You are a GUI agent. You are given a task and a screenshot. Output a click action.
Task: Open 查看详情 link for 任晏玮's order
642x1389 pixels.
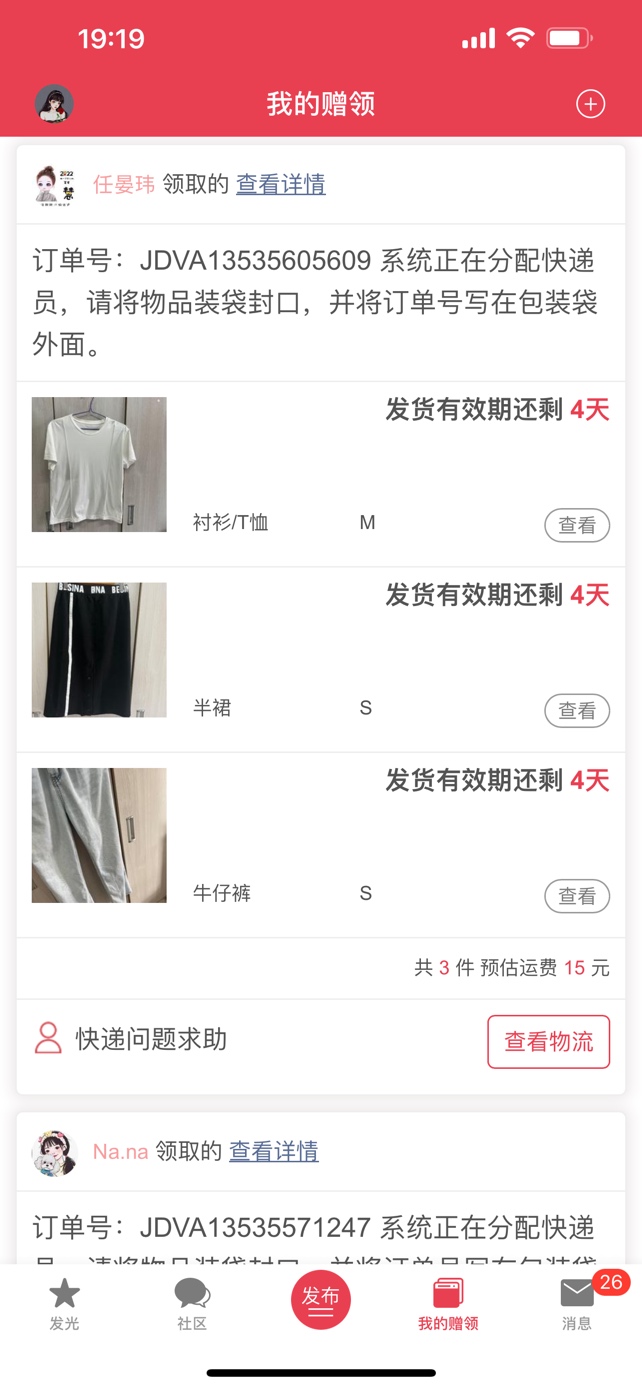[280, 185]
